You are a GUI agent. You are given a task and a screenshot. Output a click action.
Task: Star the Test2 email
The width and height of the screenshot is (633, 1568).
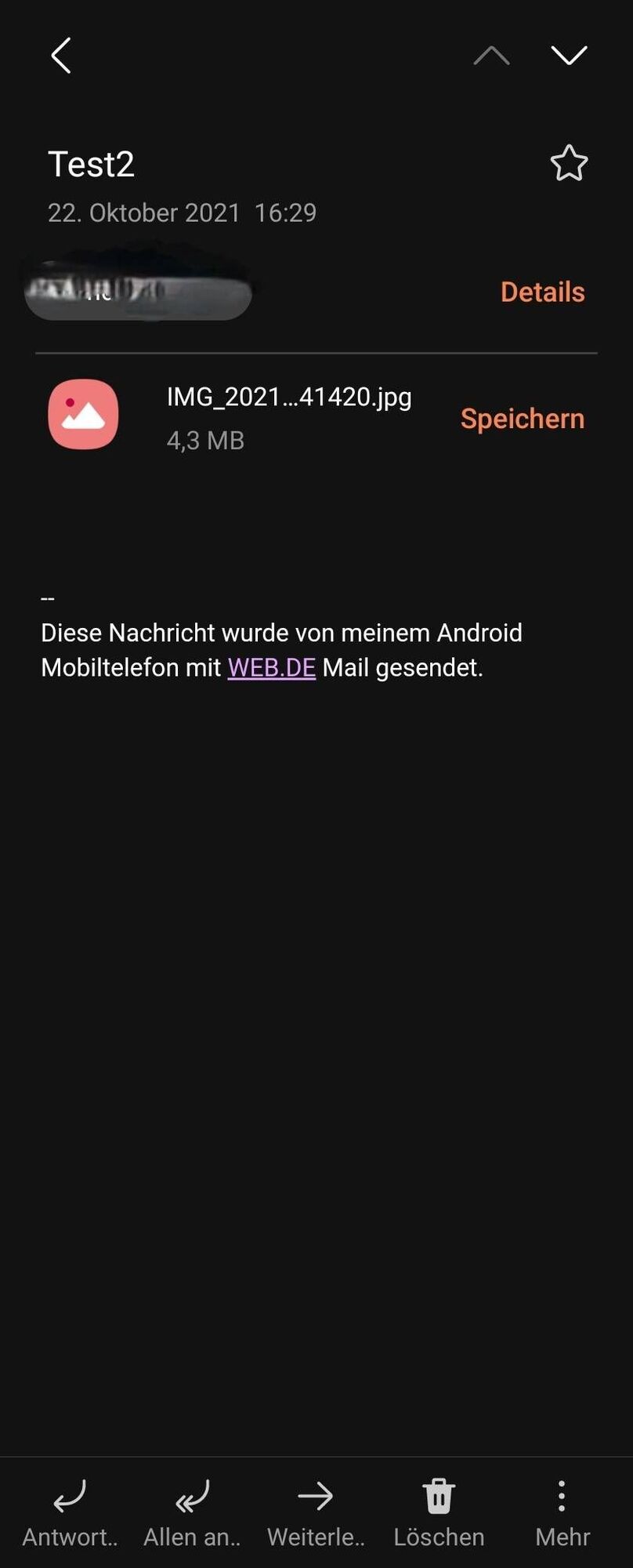pos(569,164)
